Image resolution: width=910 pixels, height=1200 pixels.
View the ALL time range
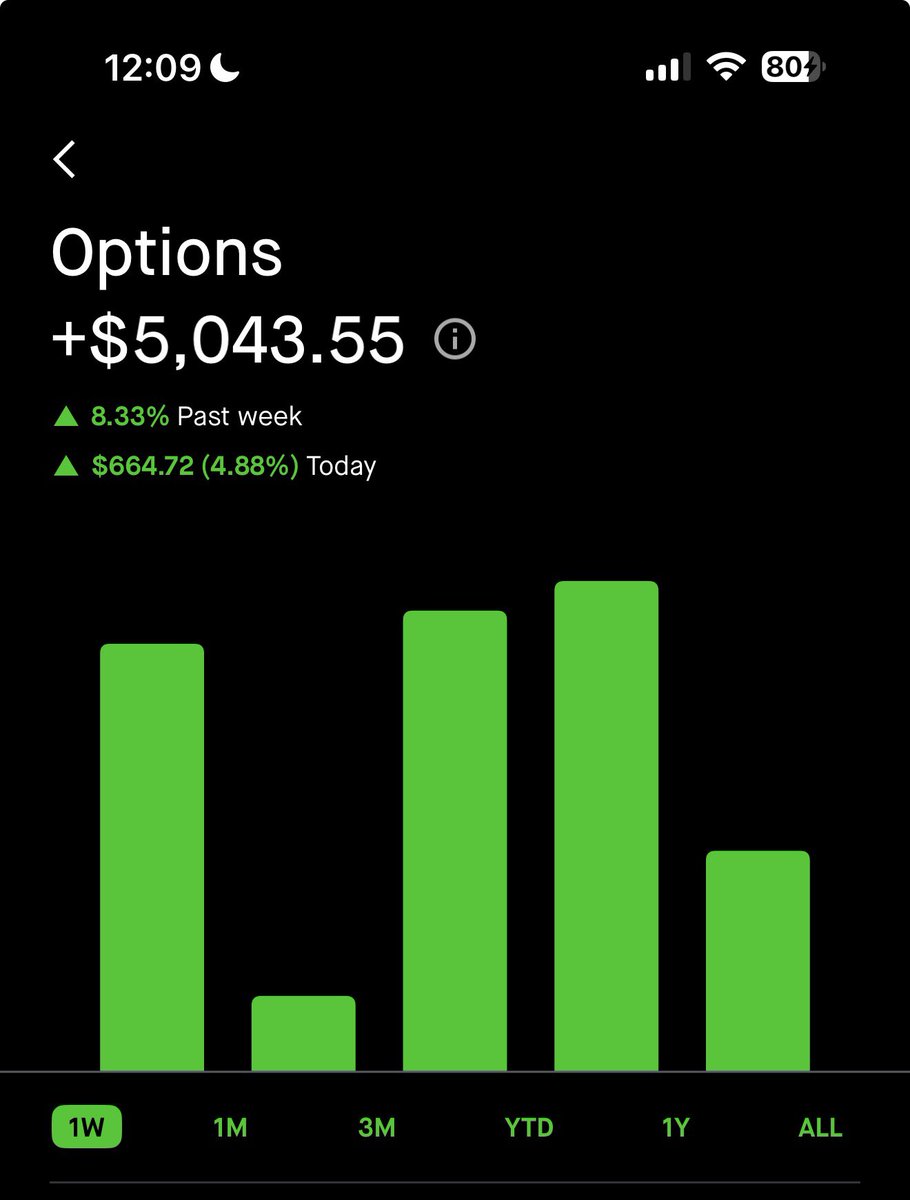tap(820, 1128)
